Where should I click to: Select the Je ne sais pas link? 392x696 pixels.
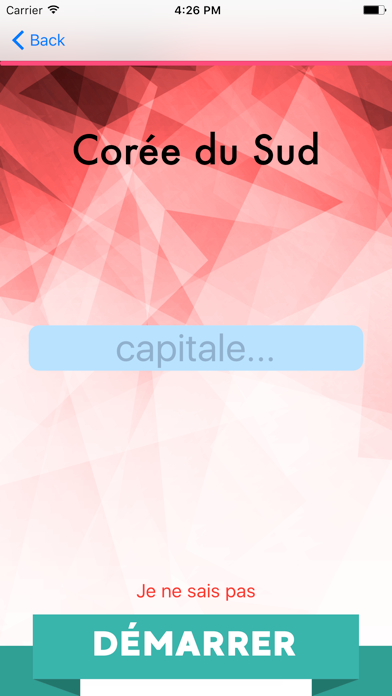pos(196,592)
